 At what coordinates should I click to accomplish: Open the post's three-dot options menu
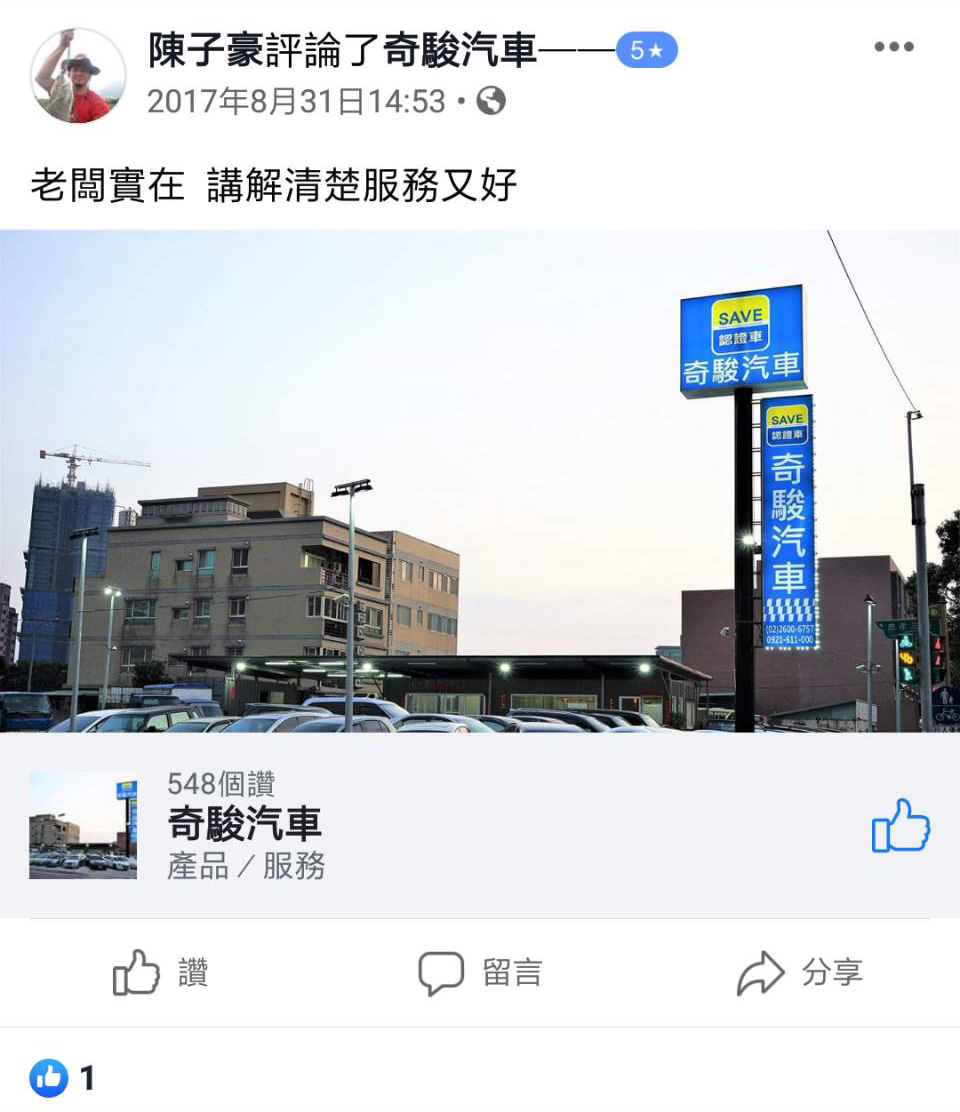tap(893, 47)
